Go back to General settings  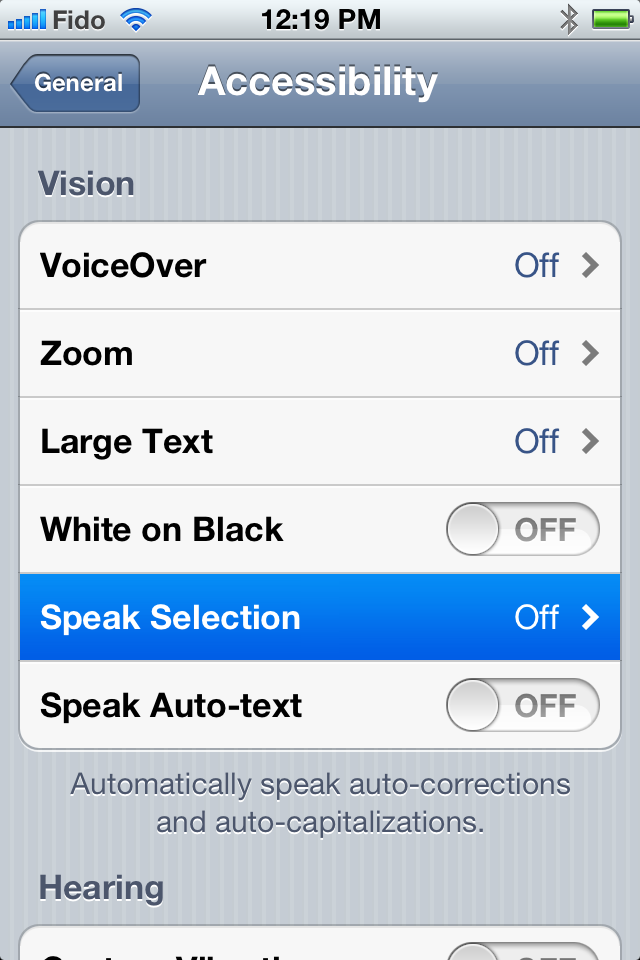pyautogui.click(x=76, y=84)
